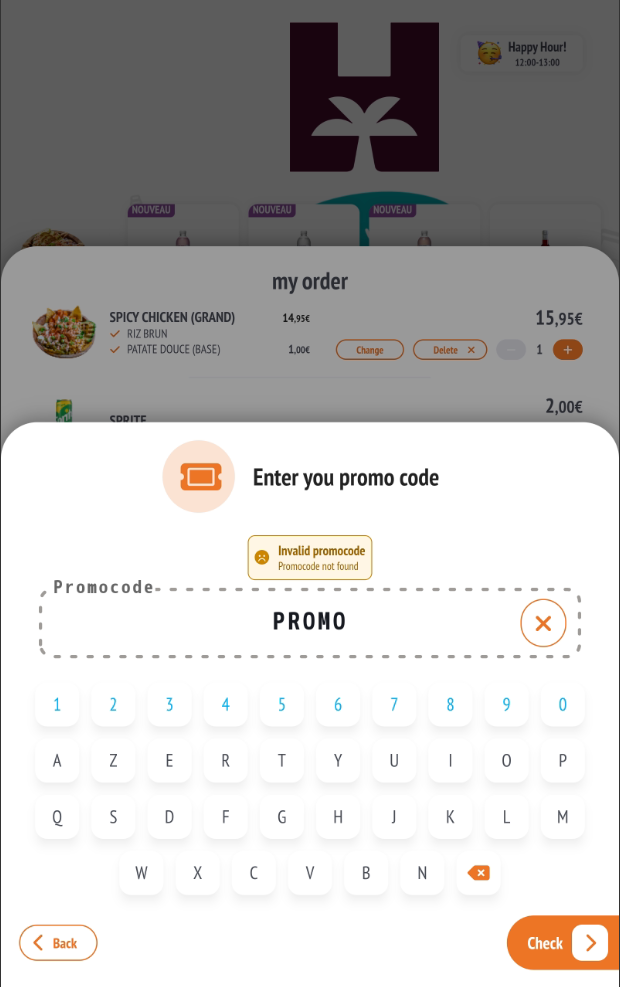Tap the letter W key
Screen dimensions: 620x987
coord(141,873)
